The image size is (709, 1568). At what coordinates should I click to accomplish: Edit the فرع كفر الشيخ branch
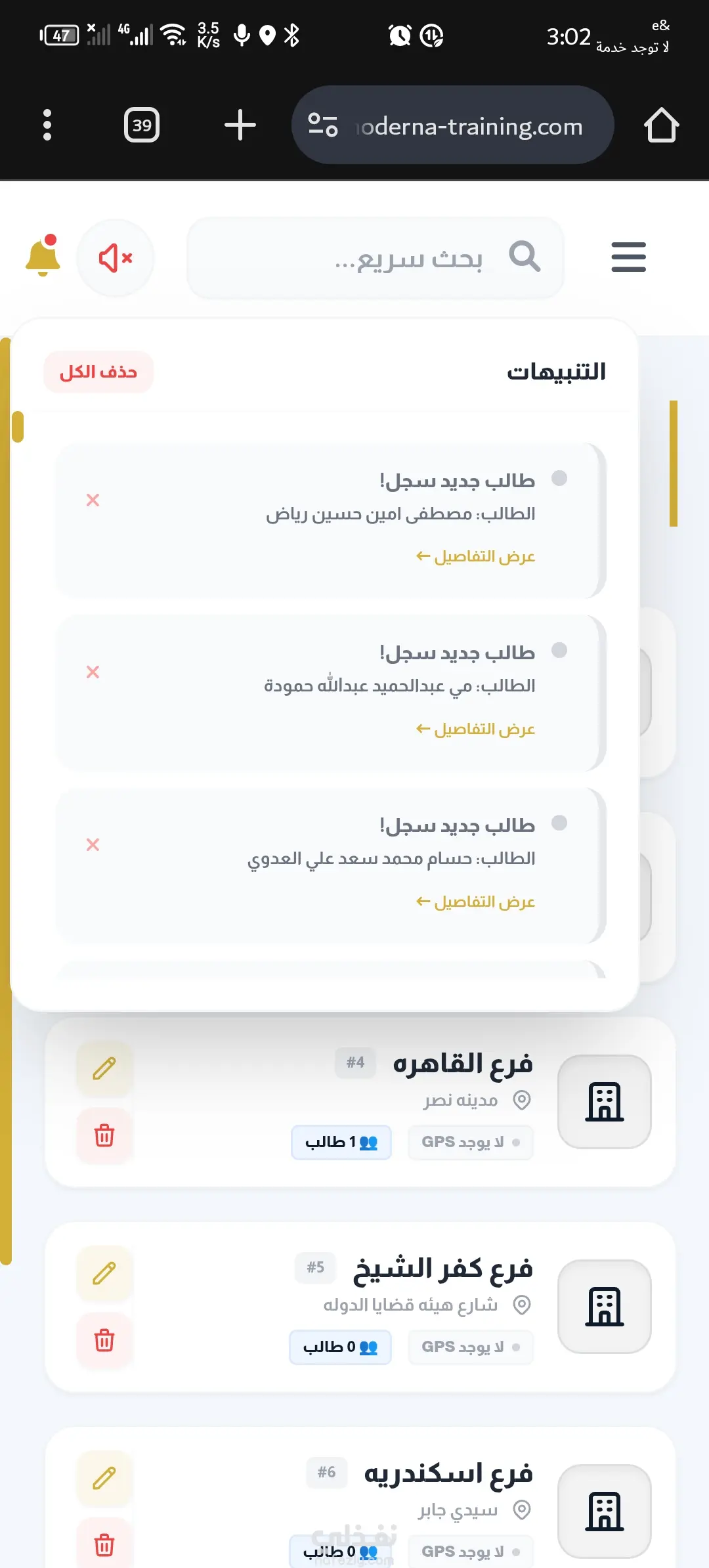tap(104, 1274)
